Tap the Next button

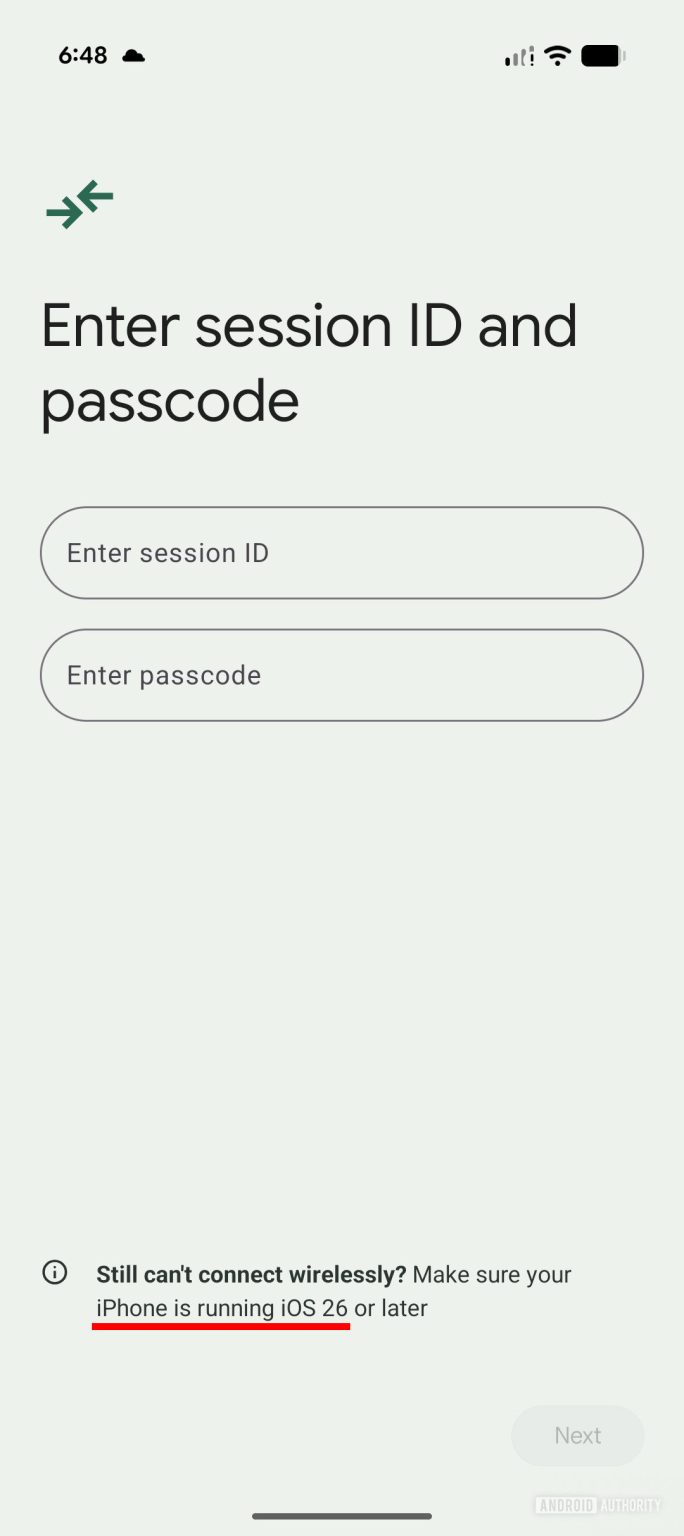577,1435
